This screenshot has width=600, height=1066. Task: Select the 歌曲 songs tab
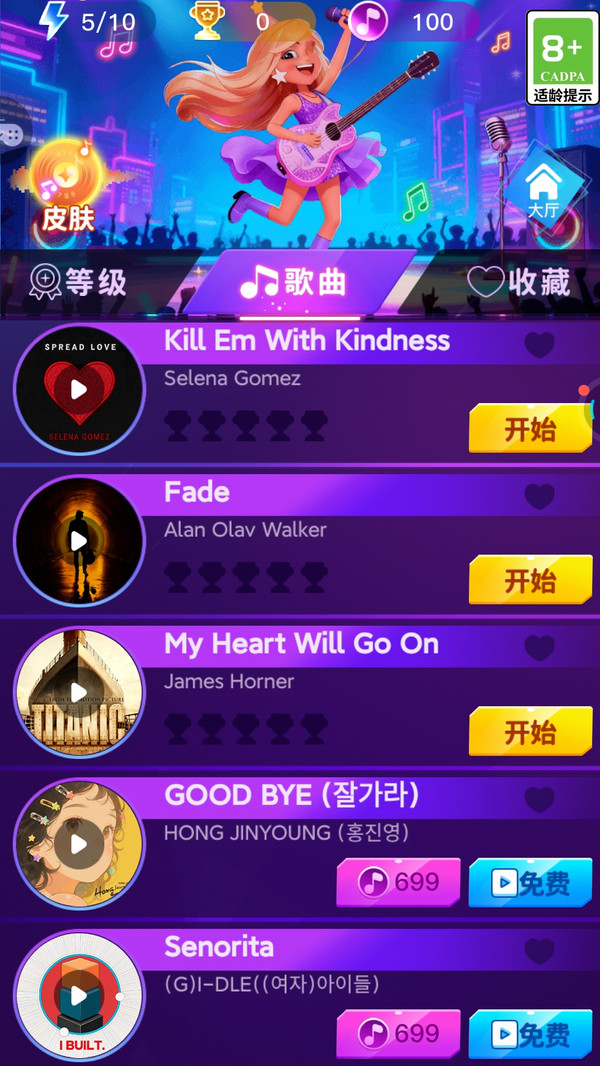tap(295, 282)
